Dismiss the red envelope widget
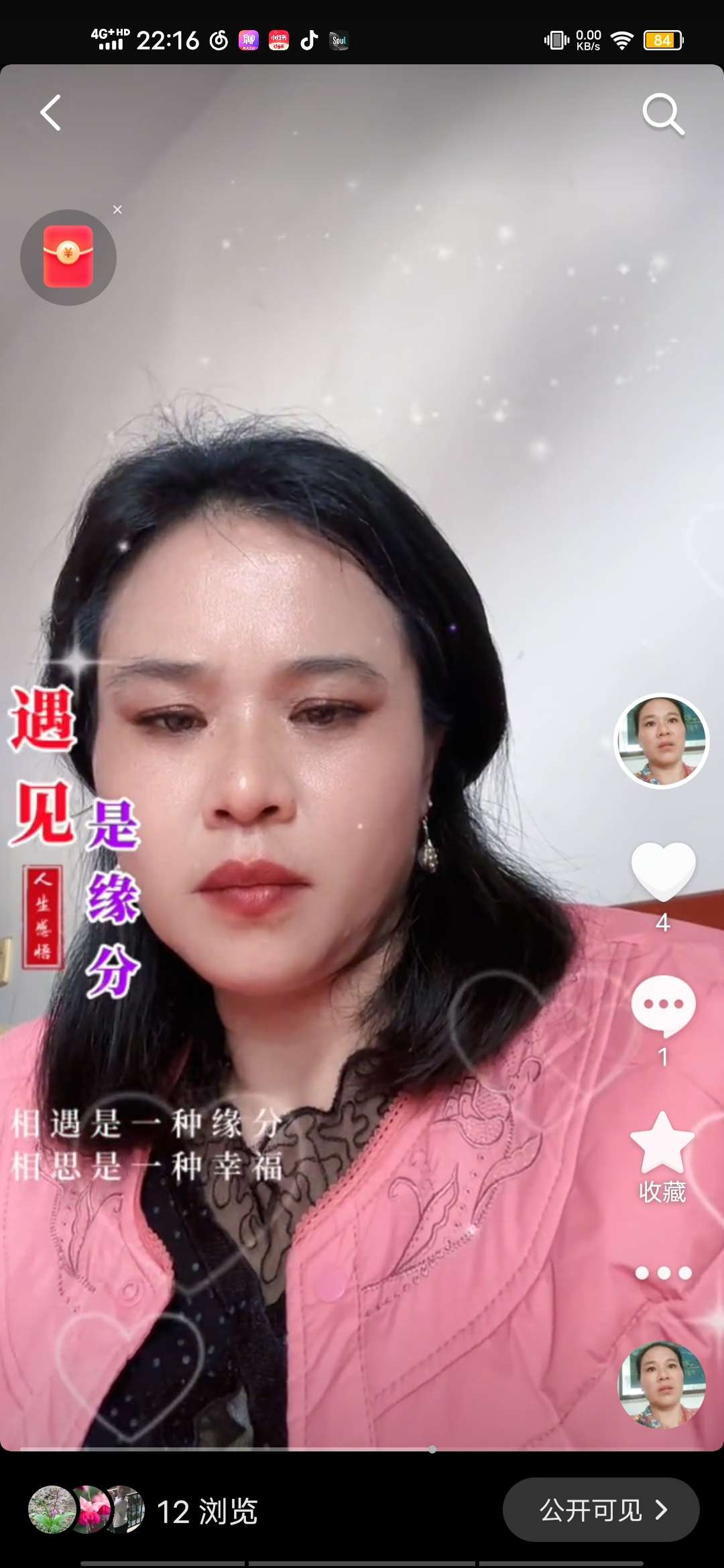The image size is (724, 1568). click(117, 210)
